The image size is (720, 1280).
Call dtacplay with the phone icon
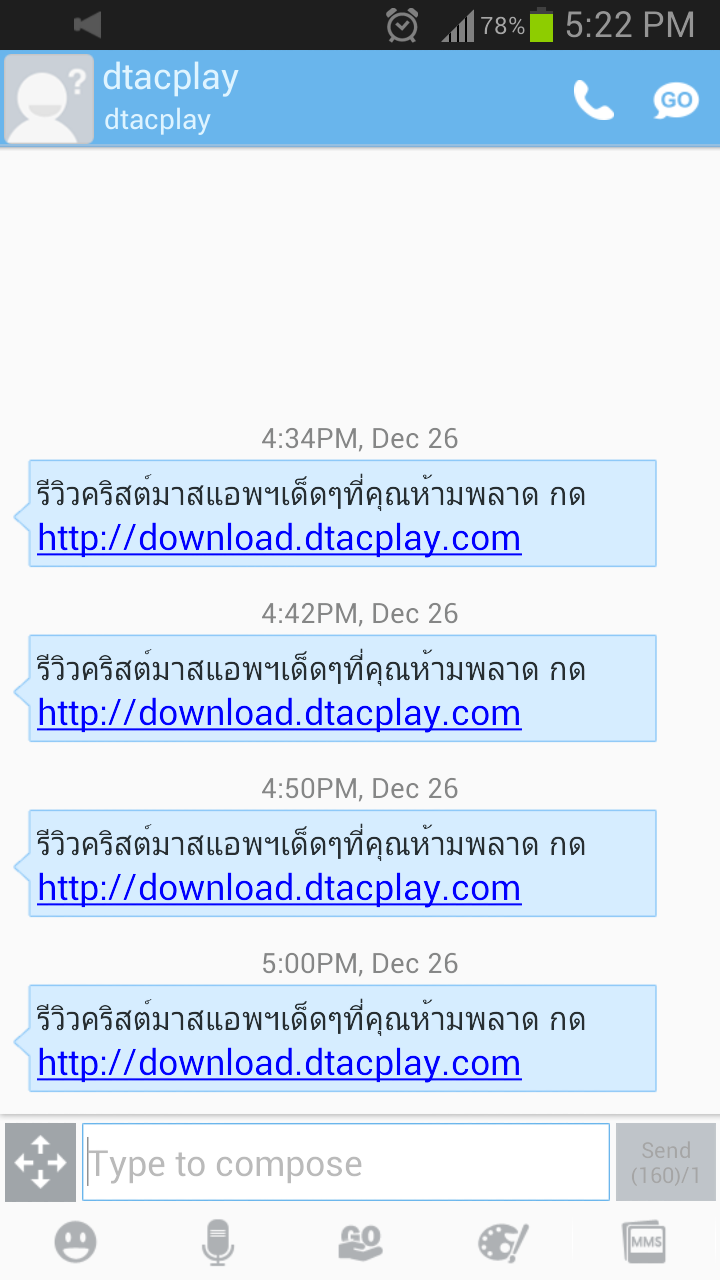click(593, 100)
